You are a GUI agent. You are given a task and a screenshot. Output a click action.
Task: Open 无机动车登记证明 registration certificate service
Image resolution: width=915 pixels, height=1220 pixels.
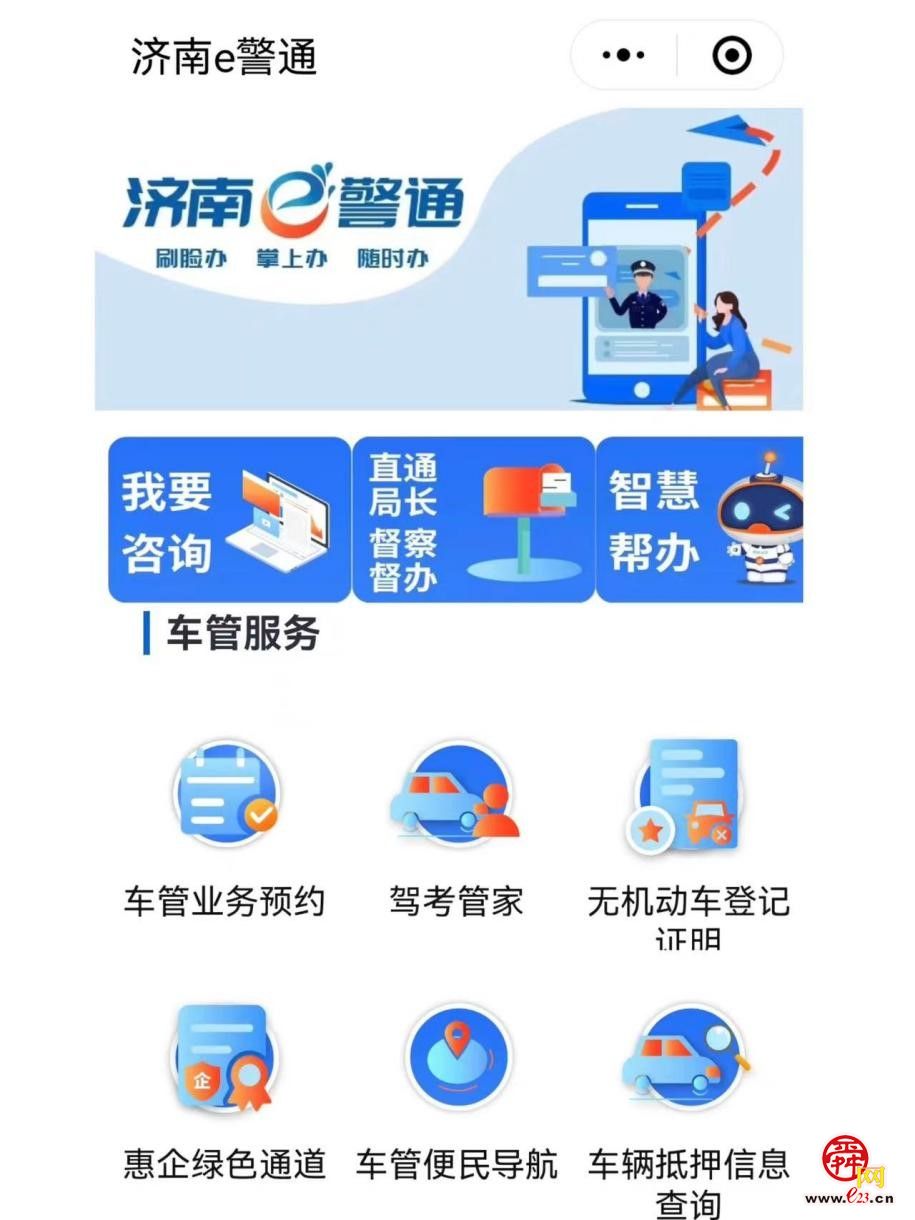pos(687,795)
